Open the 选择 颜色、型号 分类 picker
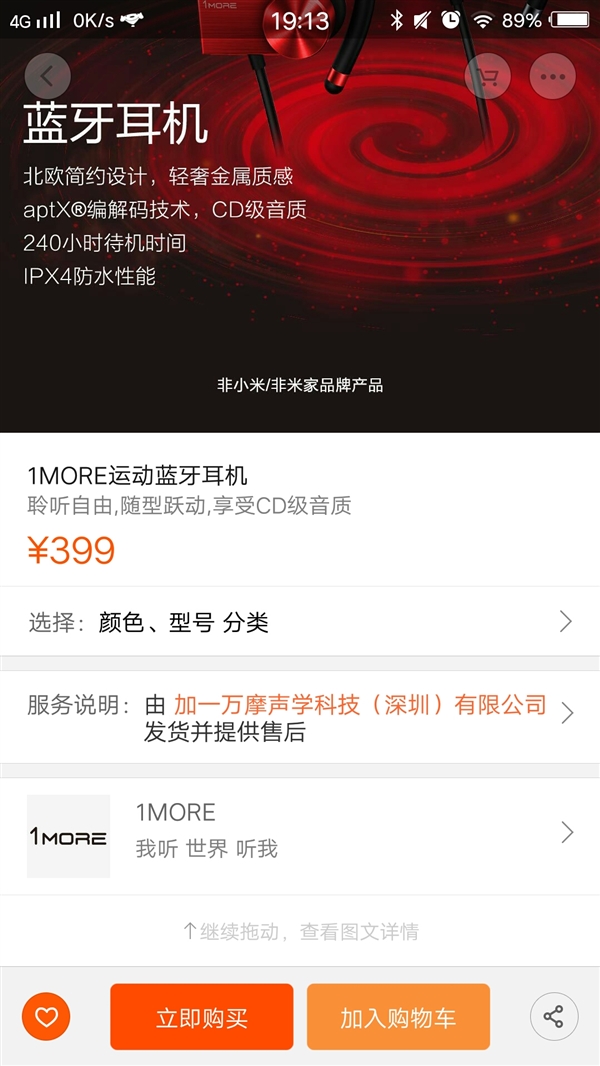The height and width of the screenshot is (1066, 600). 300,622
